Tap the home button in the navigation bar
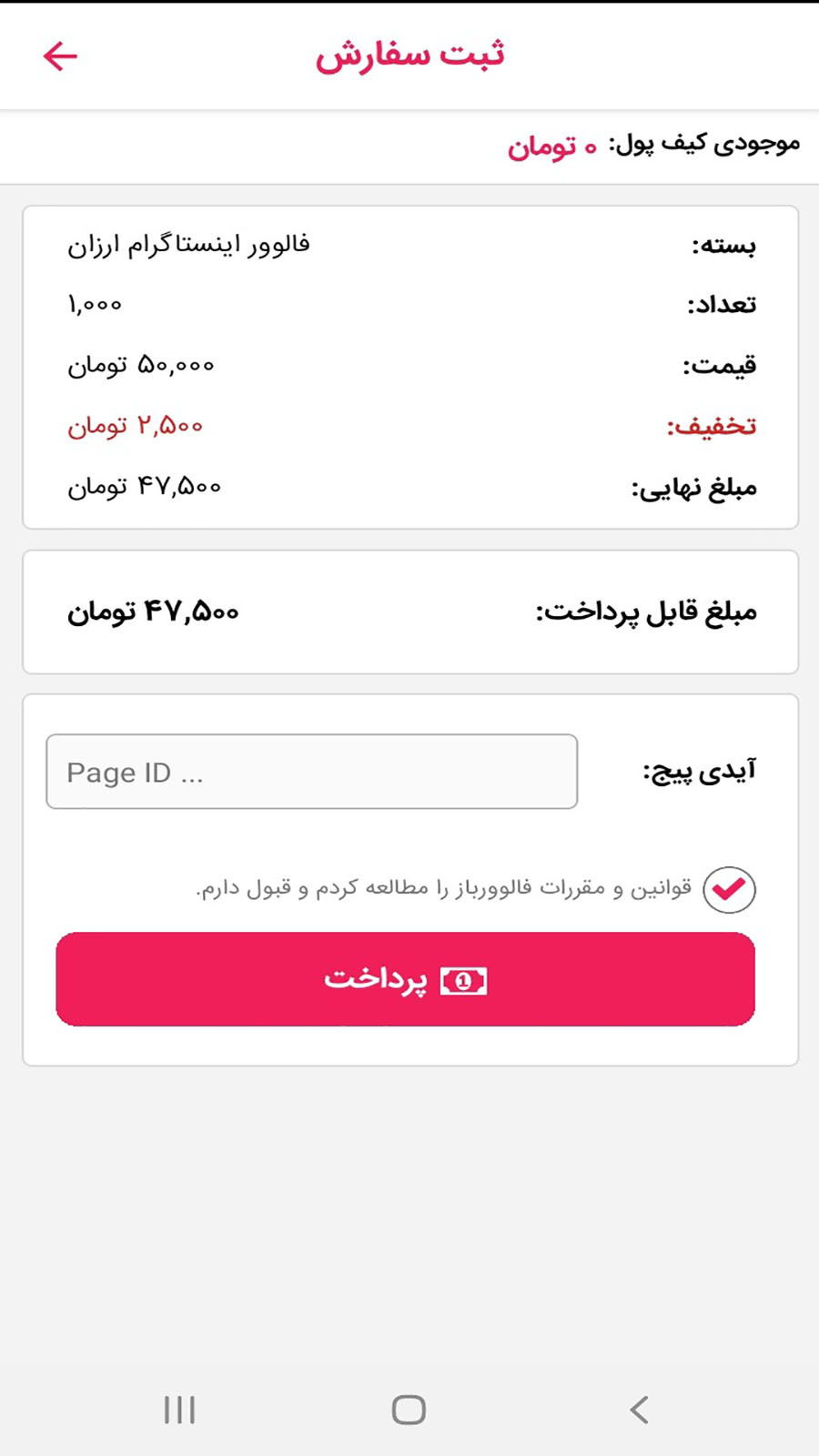The height and width of the screenshot is (1456, 819). tap(409, 1410)
